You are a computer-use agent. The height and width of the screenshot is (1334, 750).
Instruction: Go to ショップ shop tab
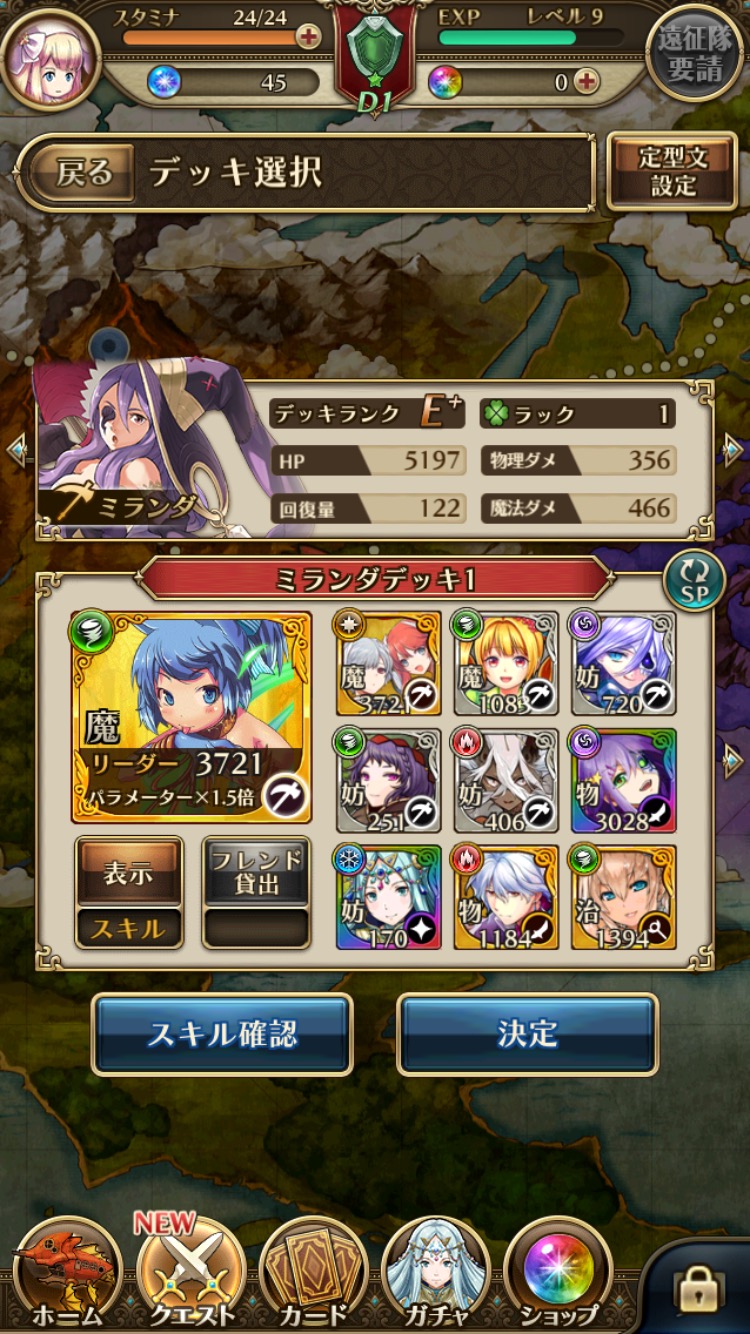pyautogui.click(x=558, y=1275)
